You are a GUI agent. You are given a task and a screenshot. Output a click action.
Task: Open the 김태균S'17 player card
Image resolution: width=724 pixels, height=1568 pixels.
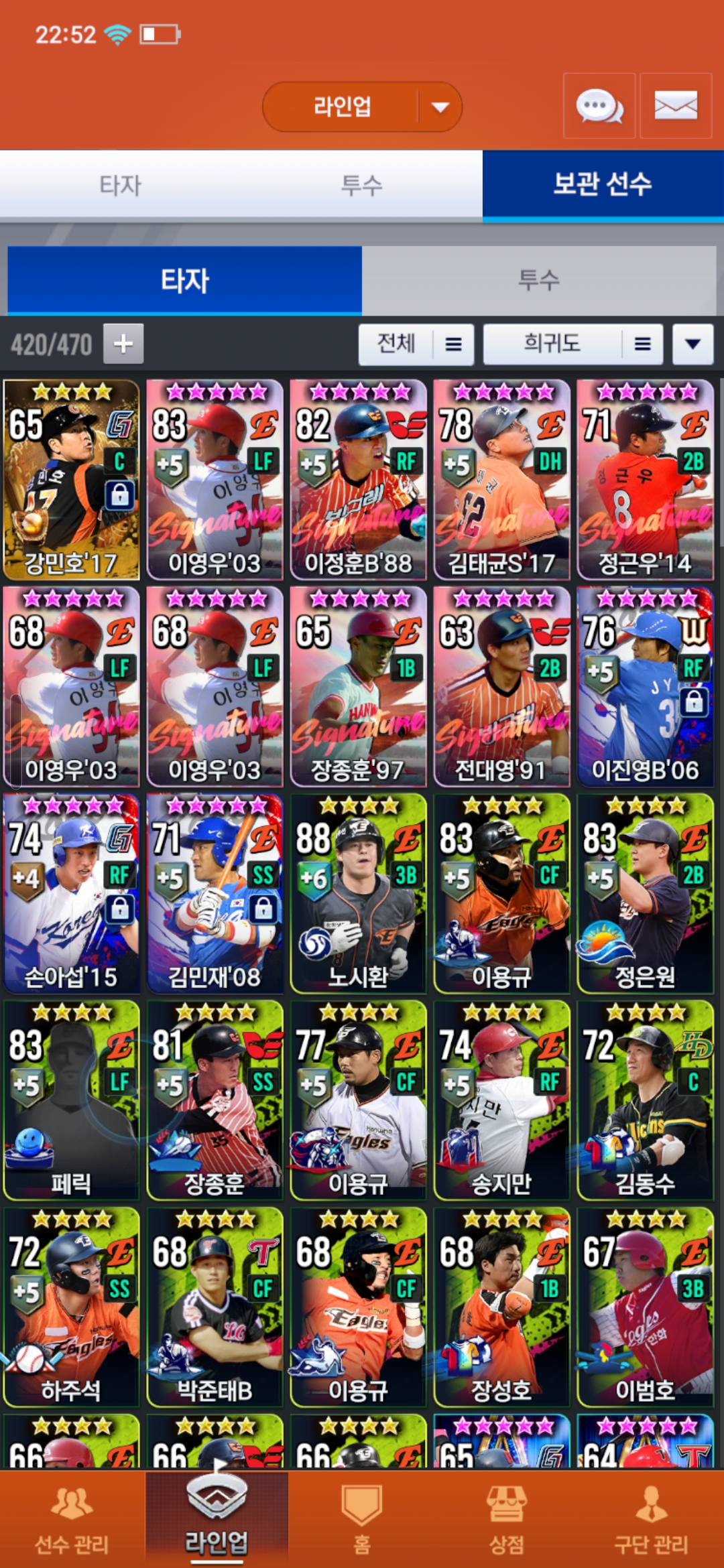tap(501, 480)
